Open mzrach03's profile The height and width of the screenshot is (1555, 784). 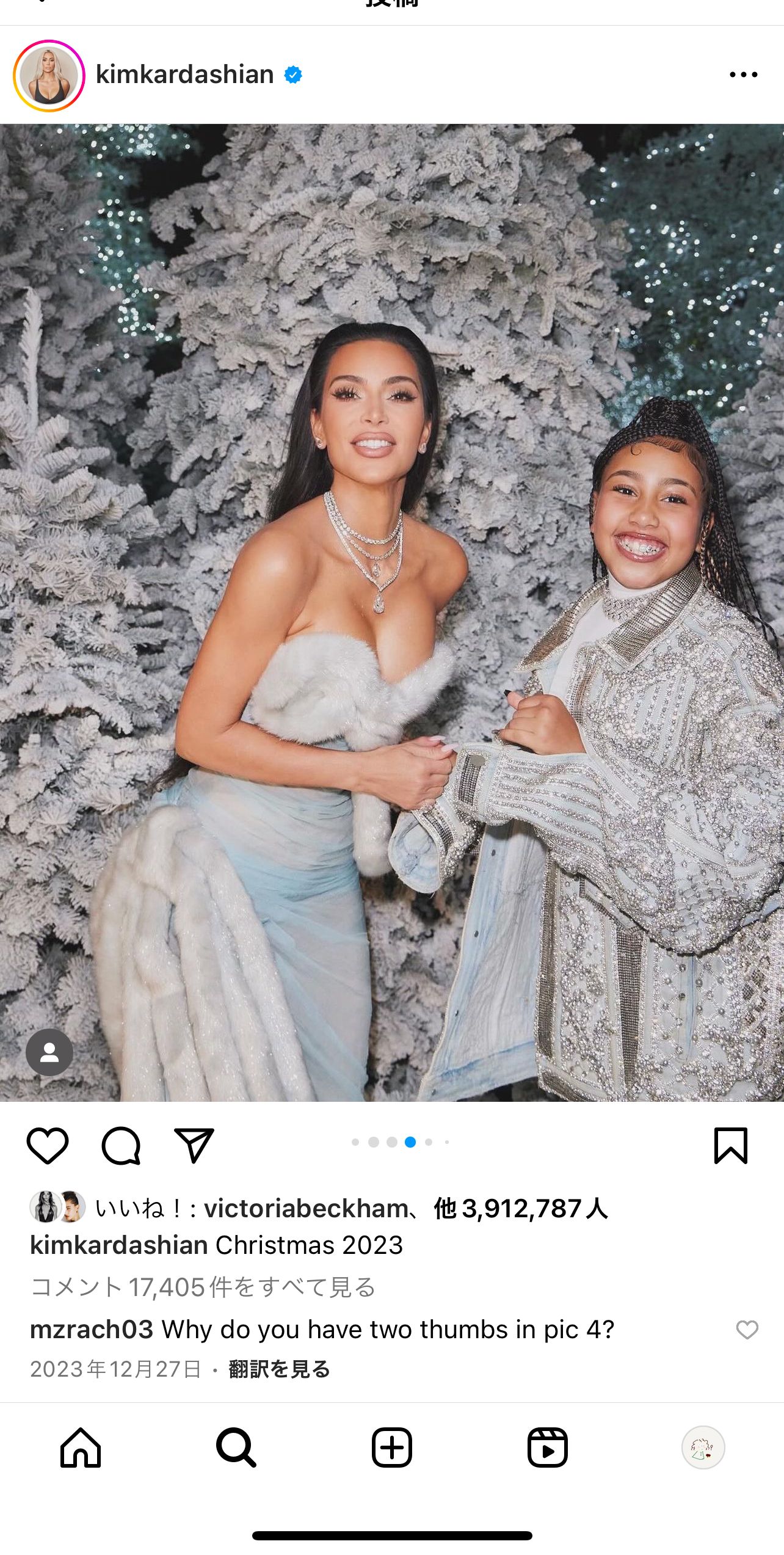pyautogui.click(x=92, y=1330)
